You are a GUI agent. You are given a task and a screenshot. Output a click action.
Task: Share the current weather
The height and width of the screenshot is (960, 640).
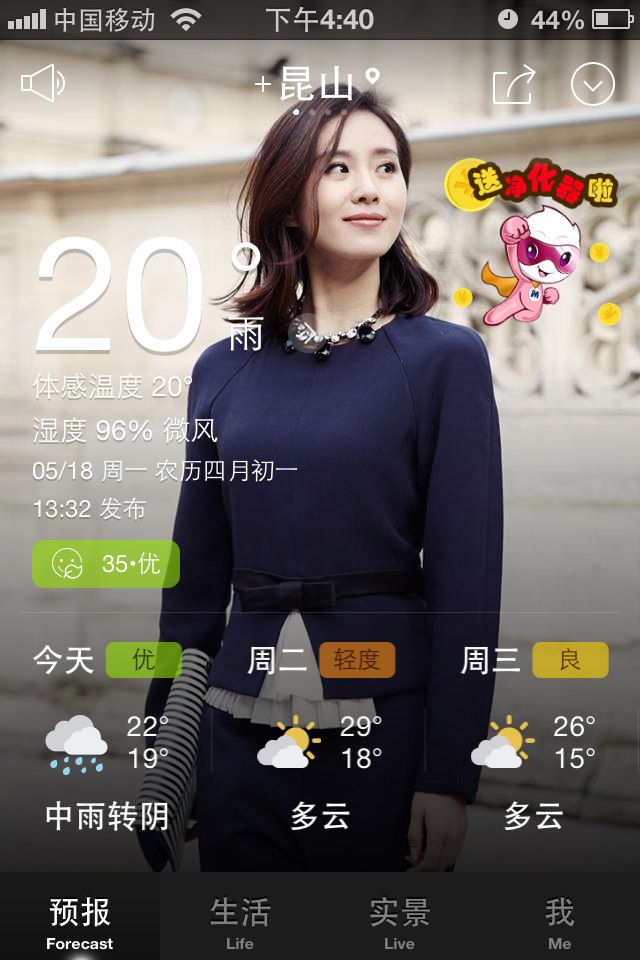(514, 85)
